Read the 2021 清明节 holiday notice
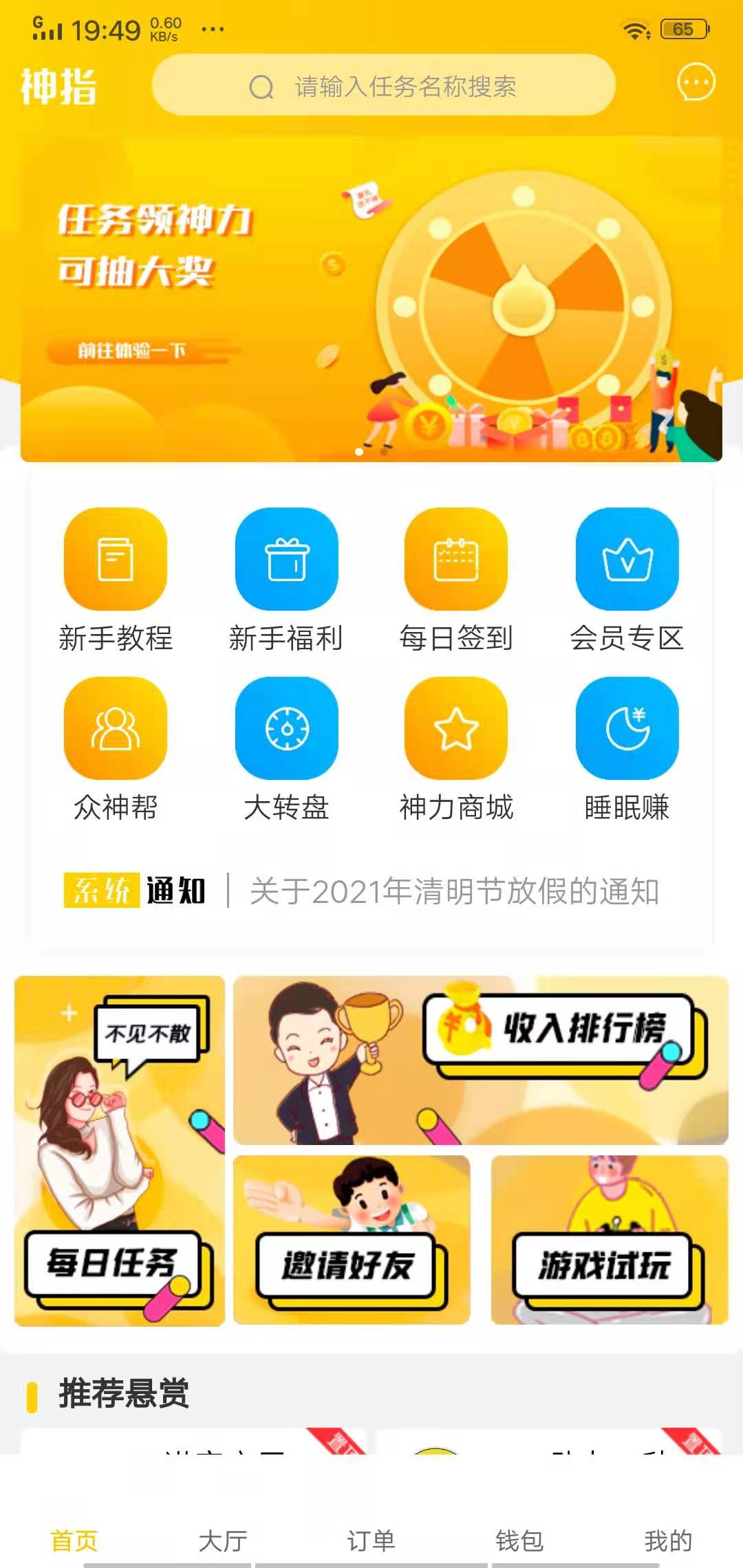 [454, 891]
